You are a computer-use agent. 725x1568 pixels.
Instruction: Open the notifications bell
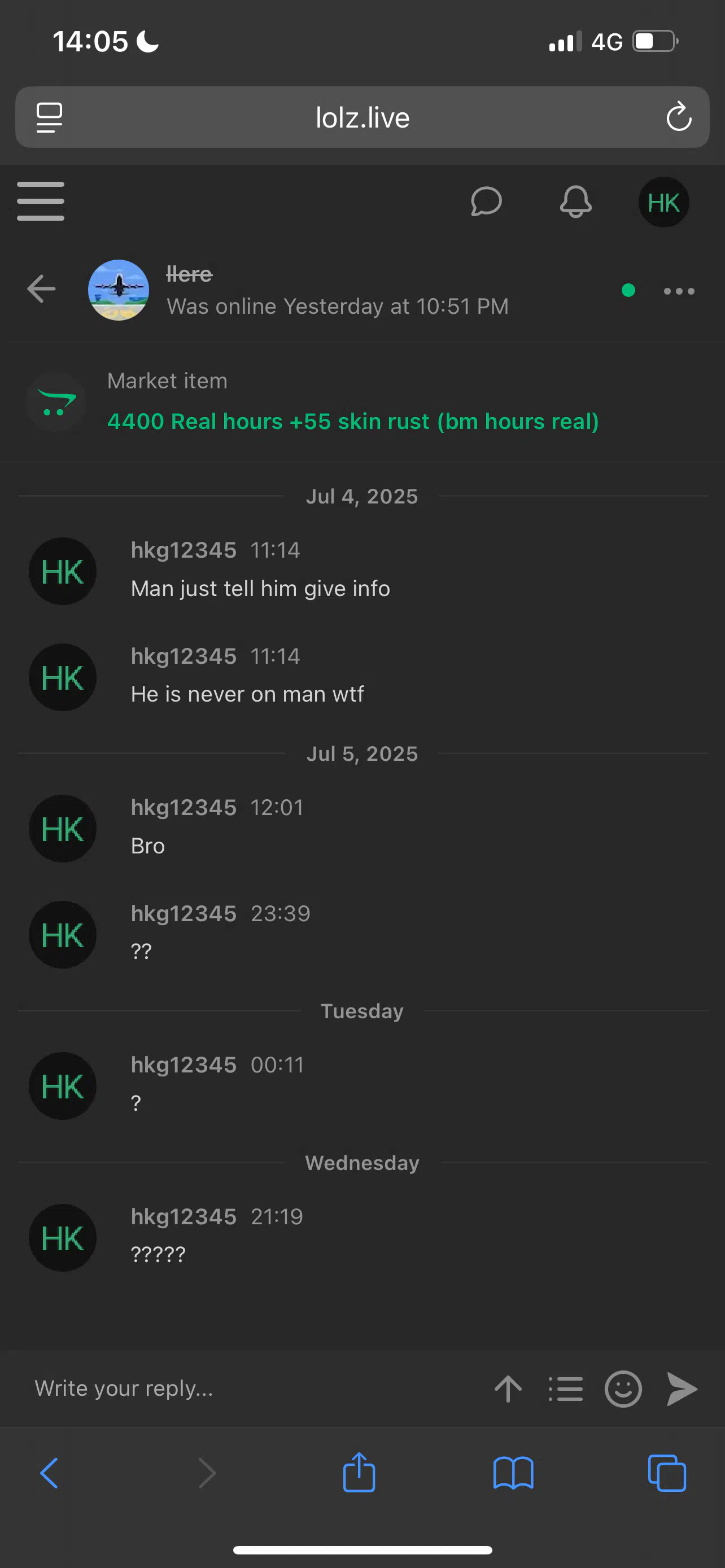pyautogui.click(x=575, y=202)
